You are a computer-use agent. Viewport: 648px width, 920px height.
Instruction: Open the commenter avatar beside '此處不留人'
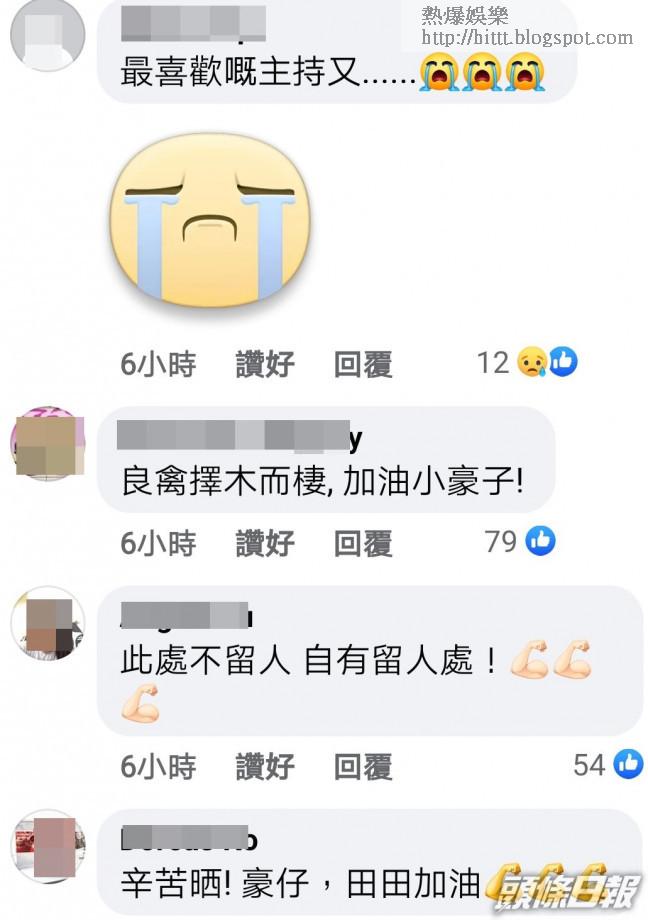(47, 622)
